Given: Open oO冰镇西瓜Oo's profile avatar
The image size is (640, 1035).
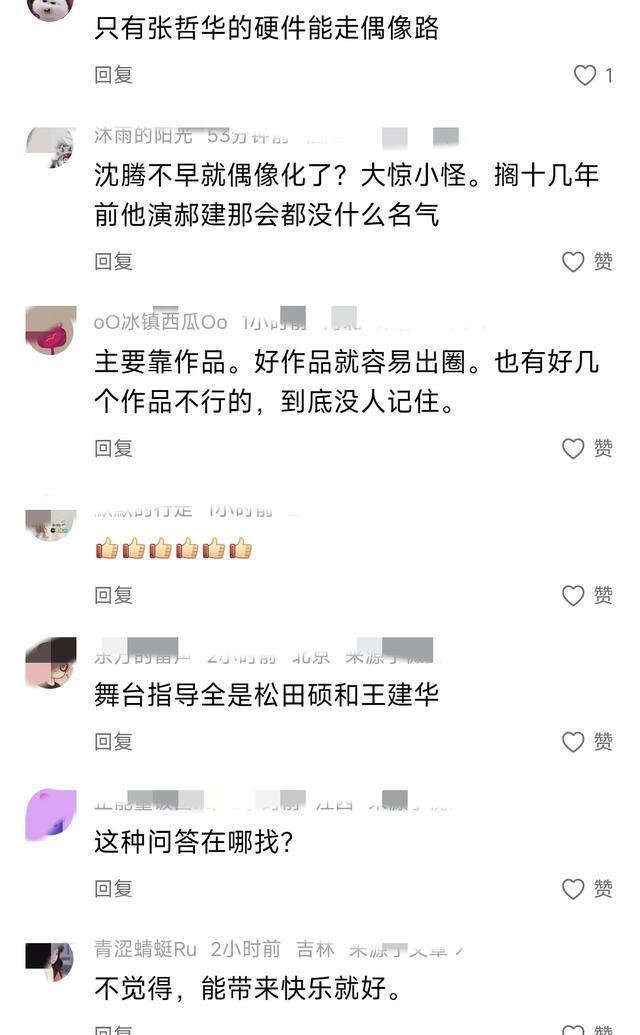Looking at the screenshot, I should tap(50, 330).
